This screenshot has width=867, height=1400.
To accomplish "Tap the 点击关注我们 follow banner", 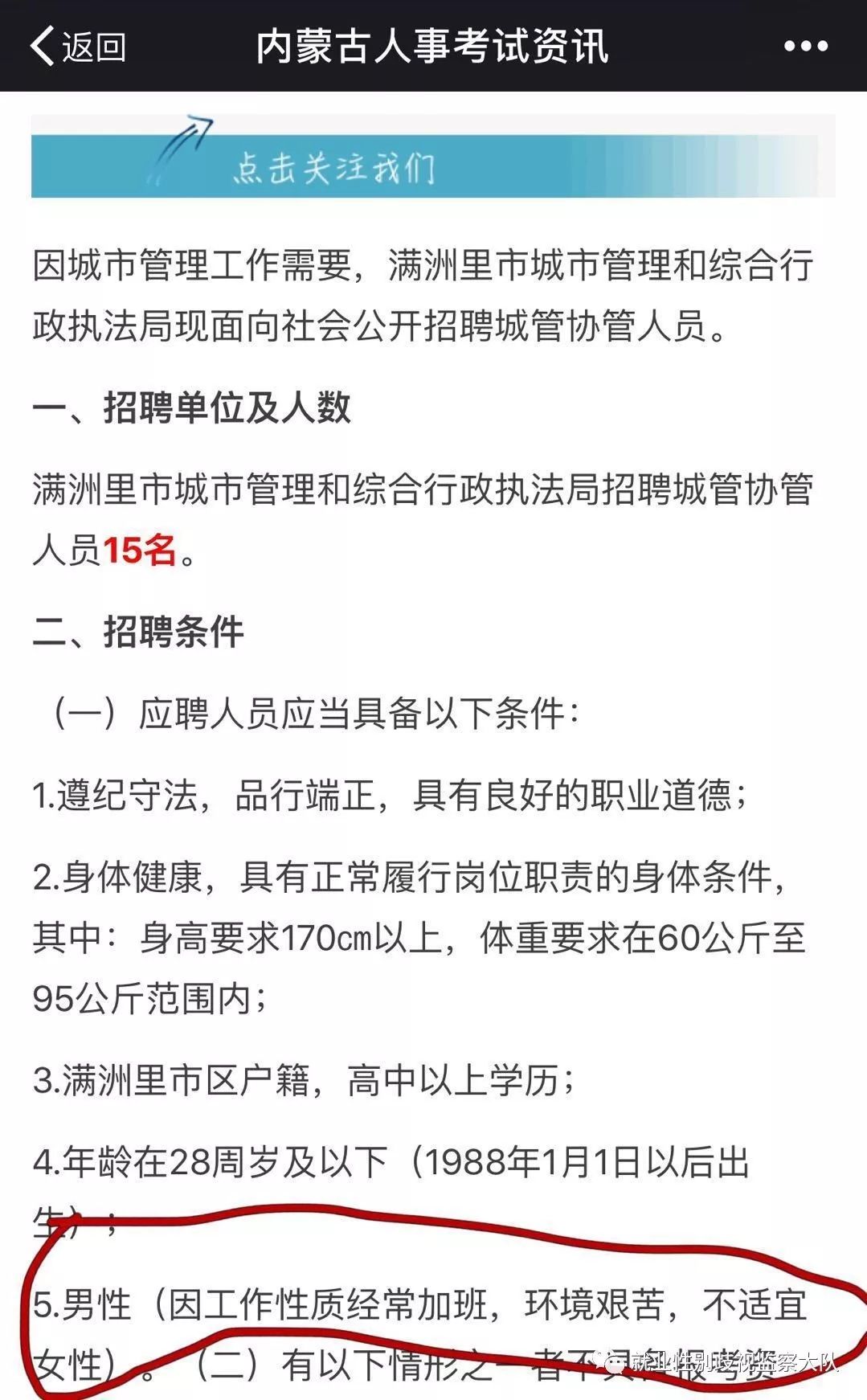I will pos(433,156).
